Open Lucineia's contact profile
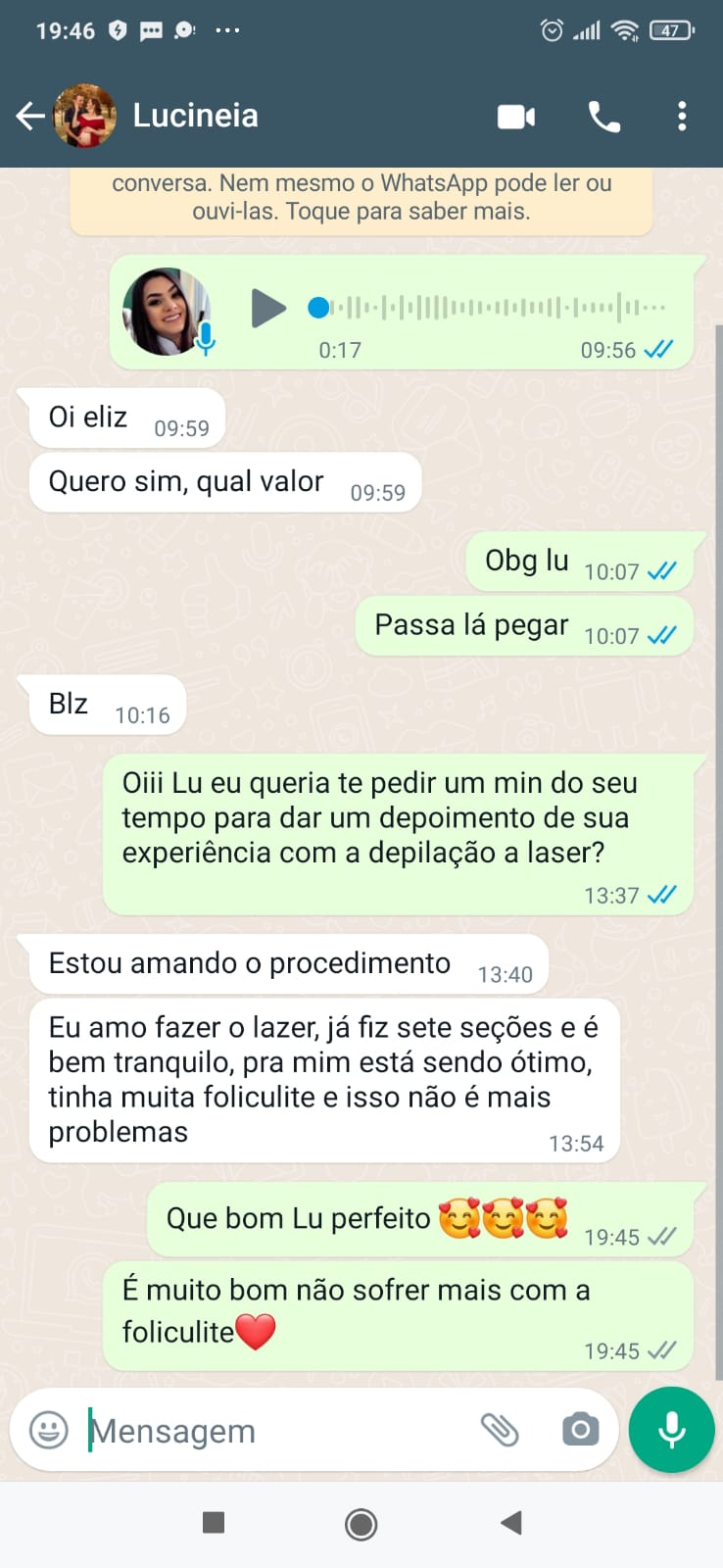Image resolution: width=723 pixels, height=1568 pixels. click(195, 116)
